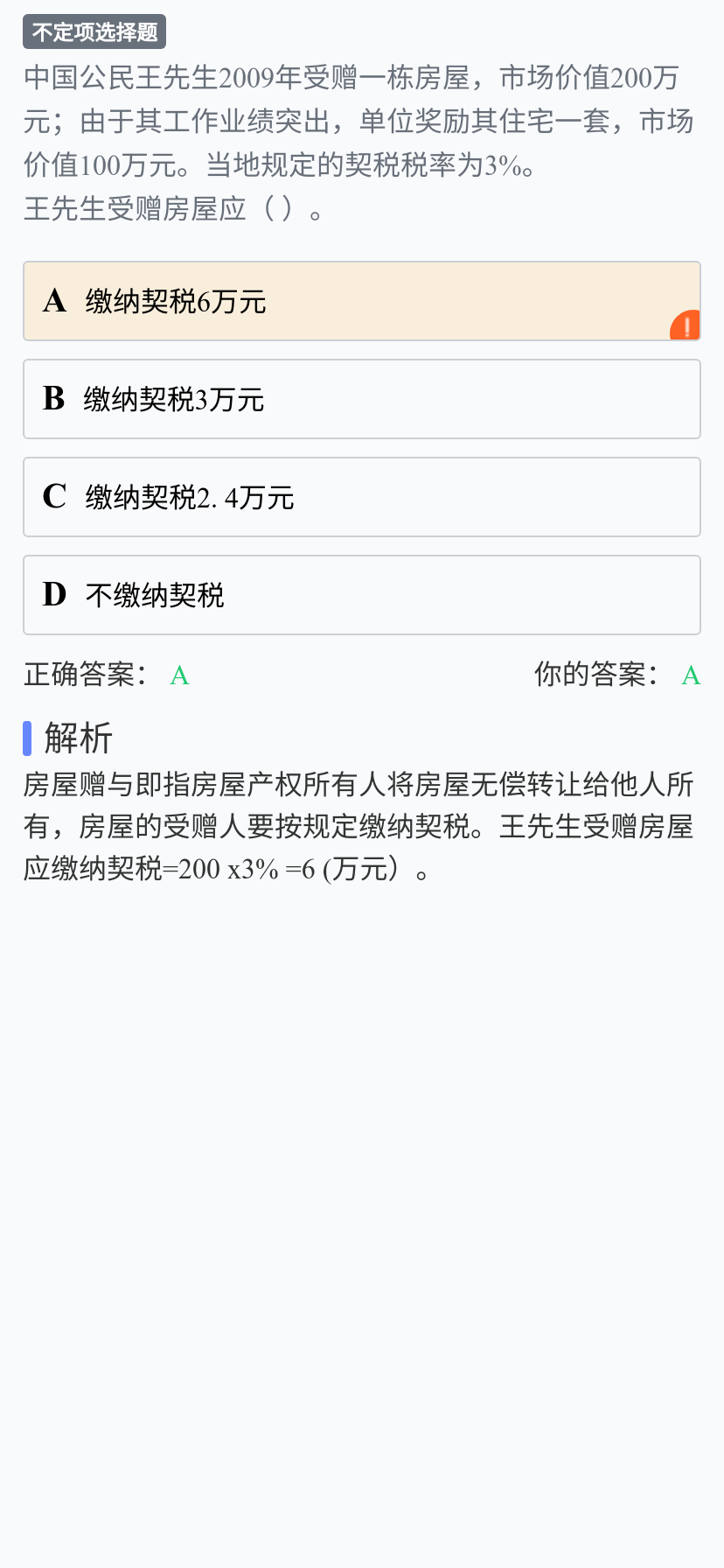Tap the orange exclamation icon on option A
This screenshot has width=724, height=1568.
[686, 325]
